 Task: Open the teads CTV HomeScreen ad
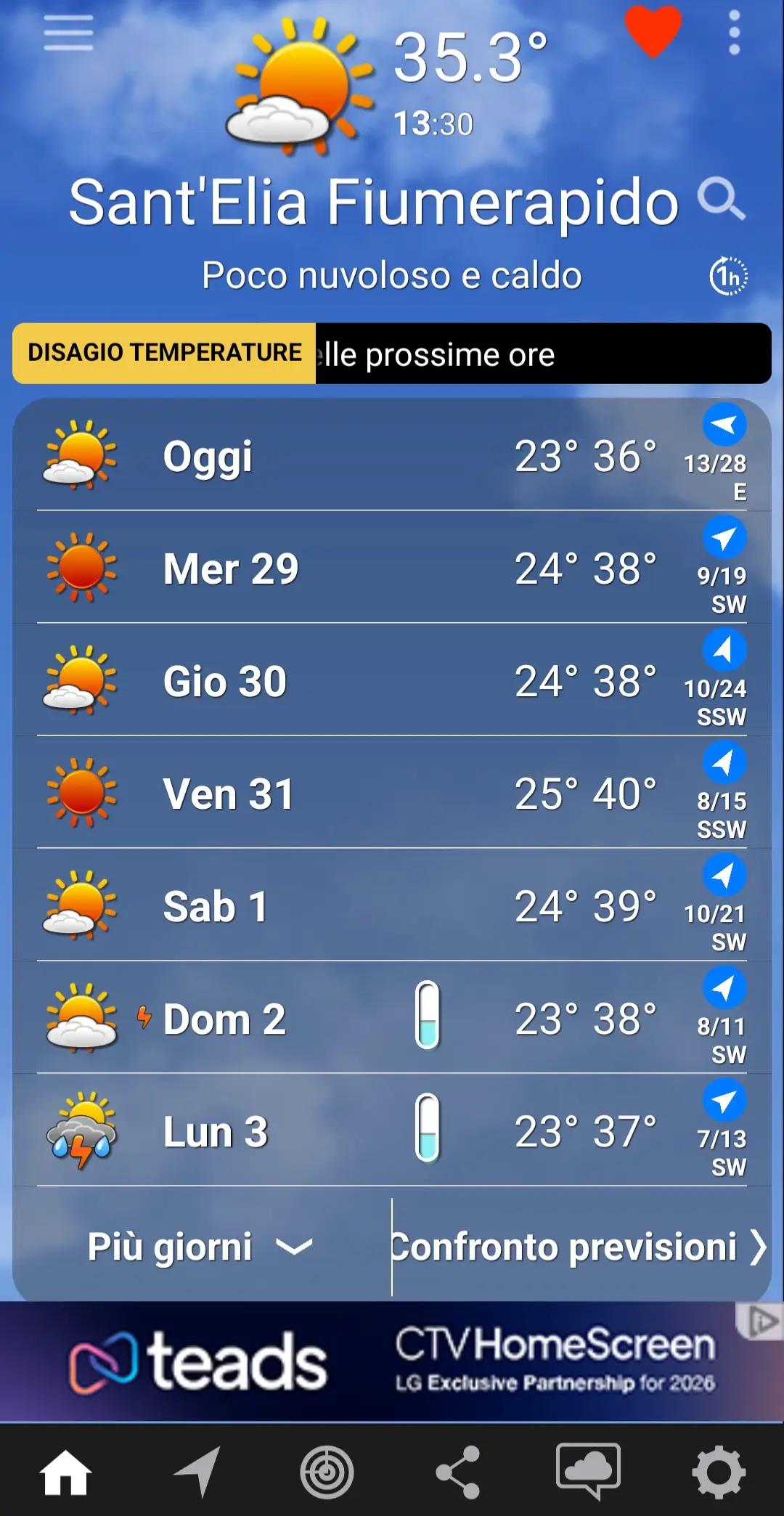[x=392, y=1362]
